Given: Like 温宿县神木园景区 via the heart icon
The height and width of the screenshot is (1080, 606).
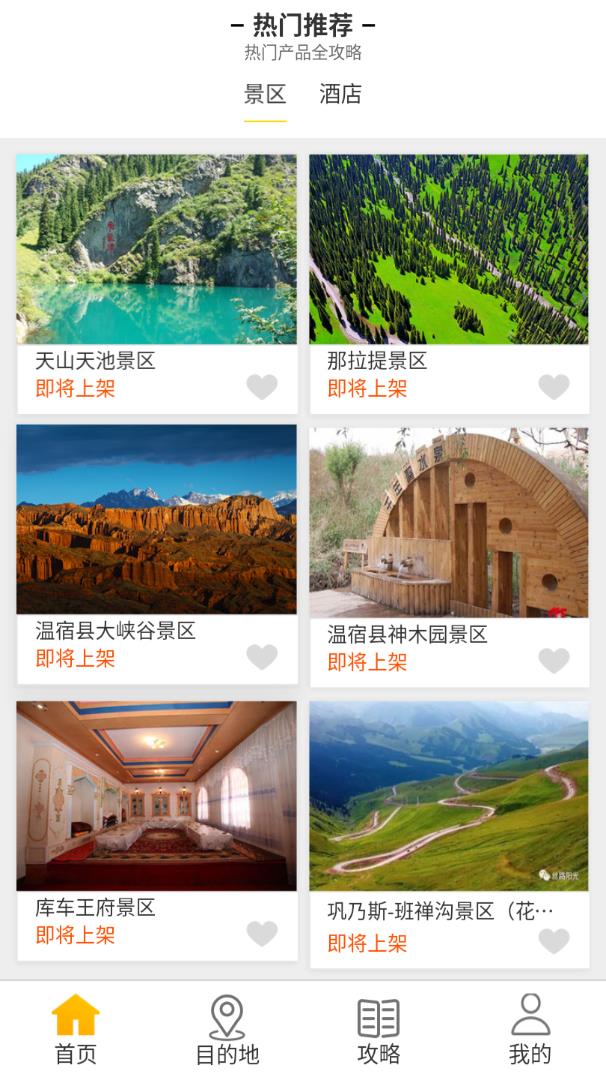Looking at the screenshot, I should (x=554, y=660).
